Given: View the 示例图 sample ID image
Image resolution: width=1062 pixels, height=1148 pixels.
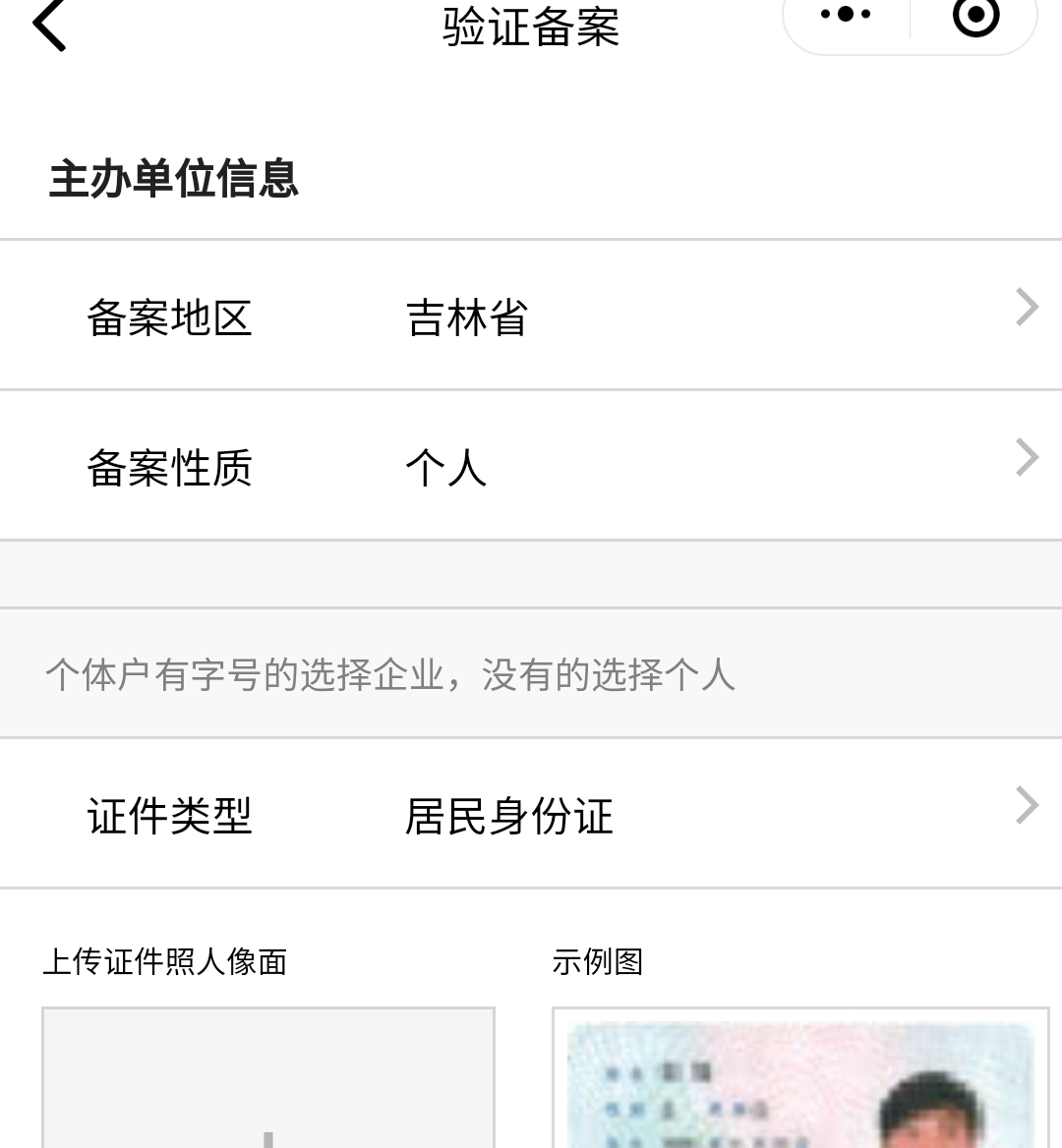Looking at the screenshot, I should [800, 1081].
